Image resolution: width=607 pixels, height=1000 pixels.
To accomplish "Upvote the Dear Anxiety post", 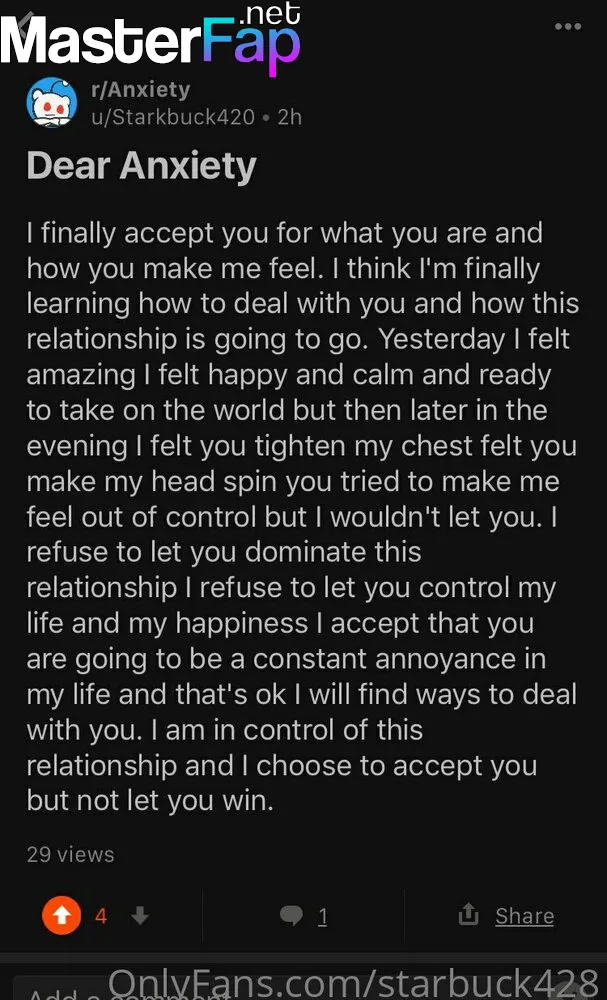I will (62, 916).
